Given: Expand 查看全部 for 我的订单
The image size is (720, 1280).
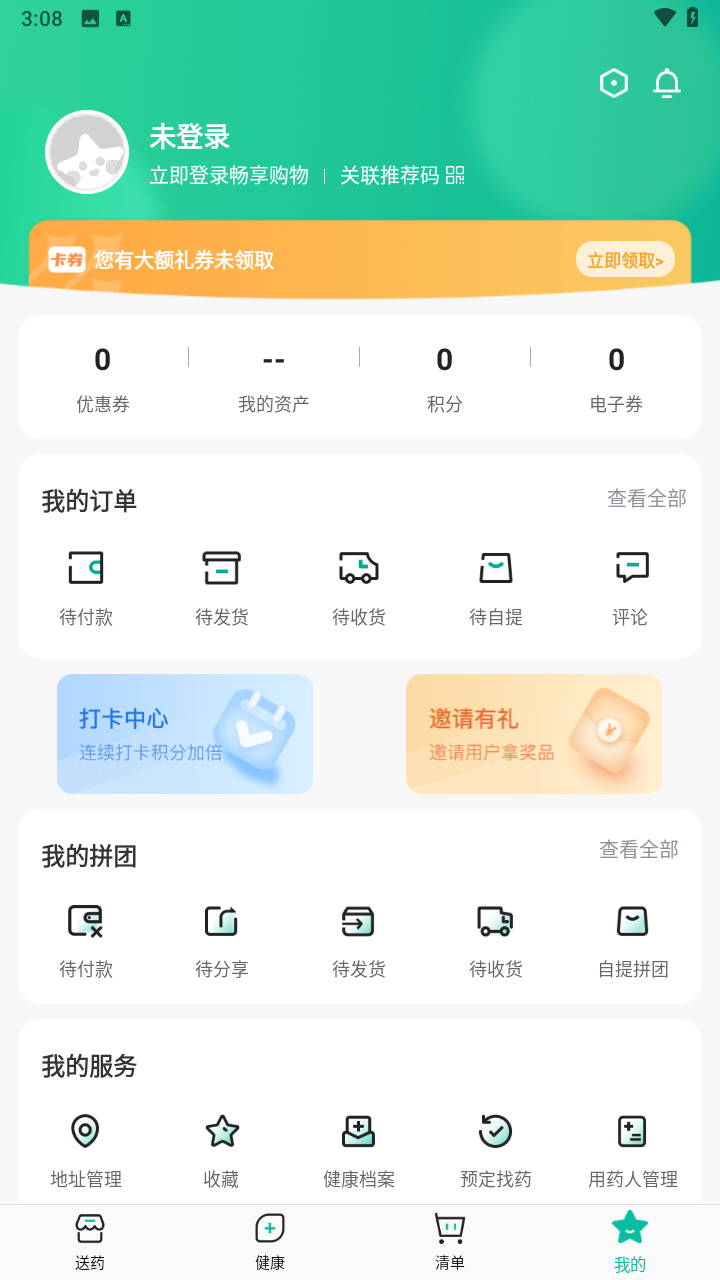Looking at the screenshot, I should (x=645, y=498).
